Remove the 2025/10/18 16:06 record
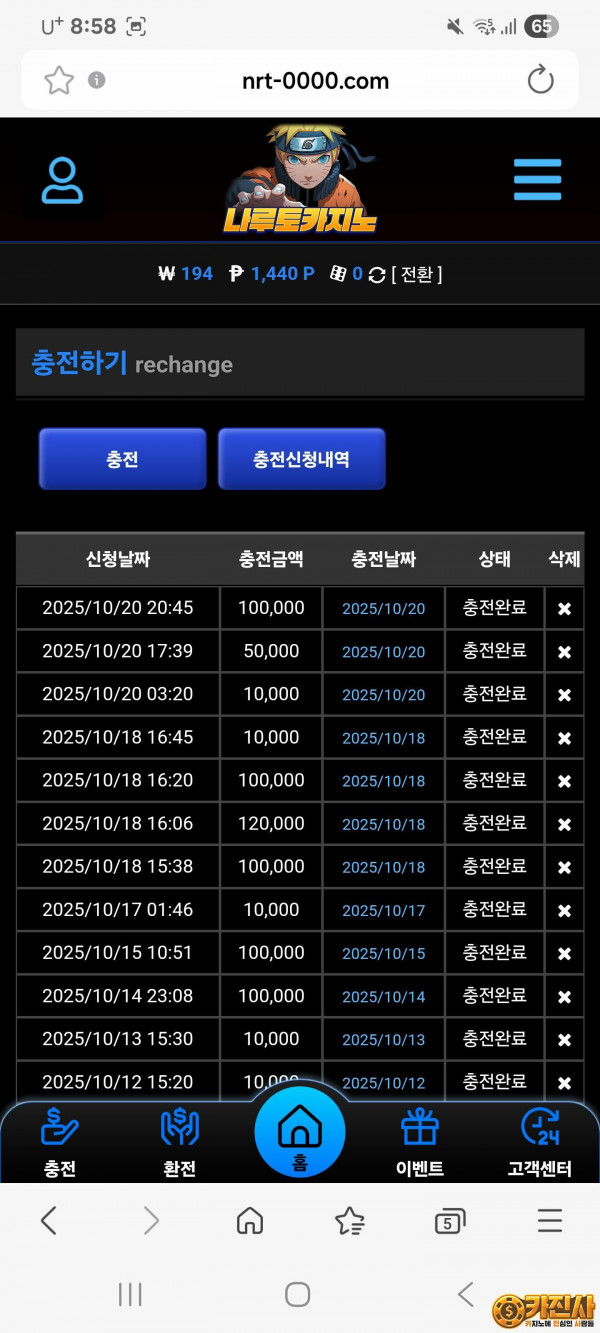The image size is (600, 1333). point(564,825)
